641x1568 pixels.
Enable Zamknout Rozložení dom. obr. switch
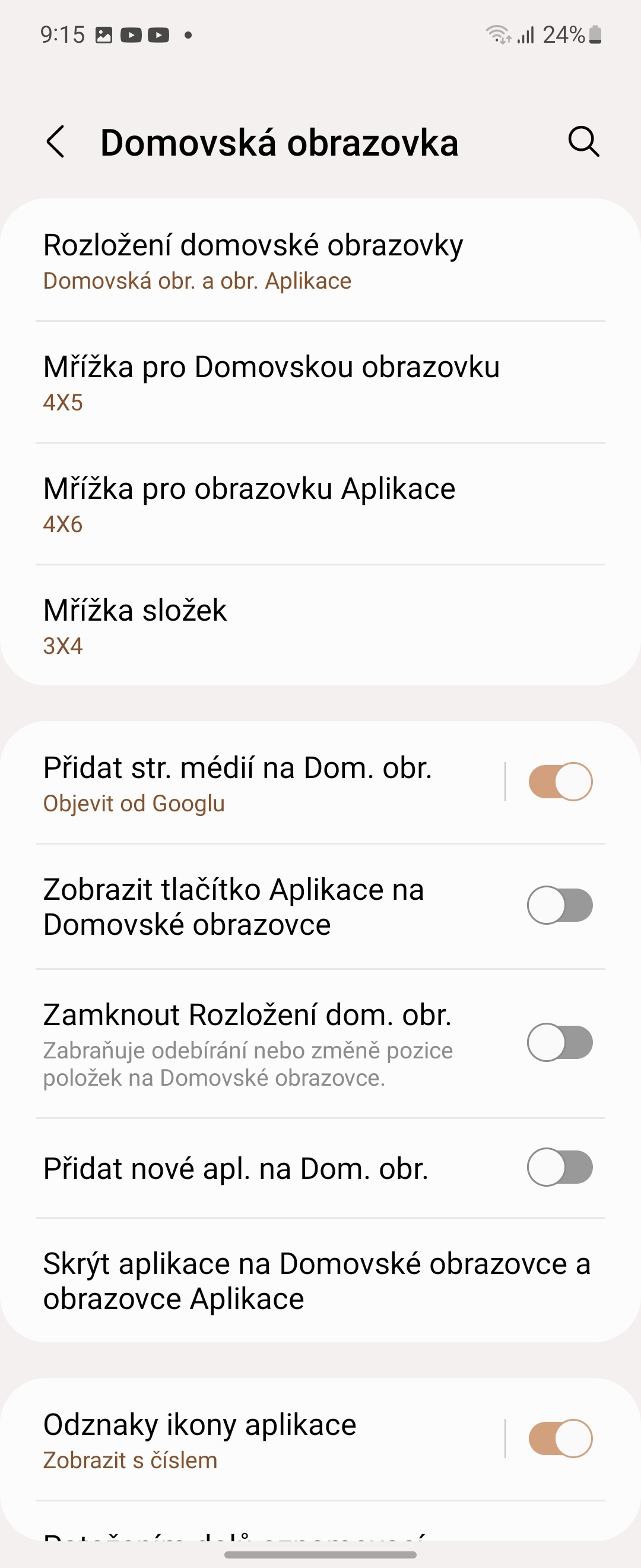click(560, 1044)
